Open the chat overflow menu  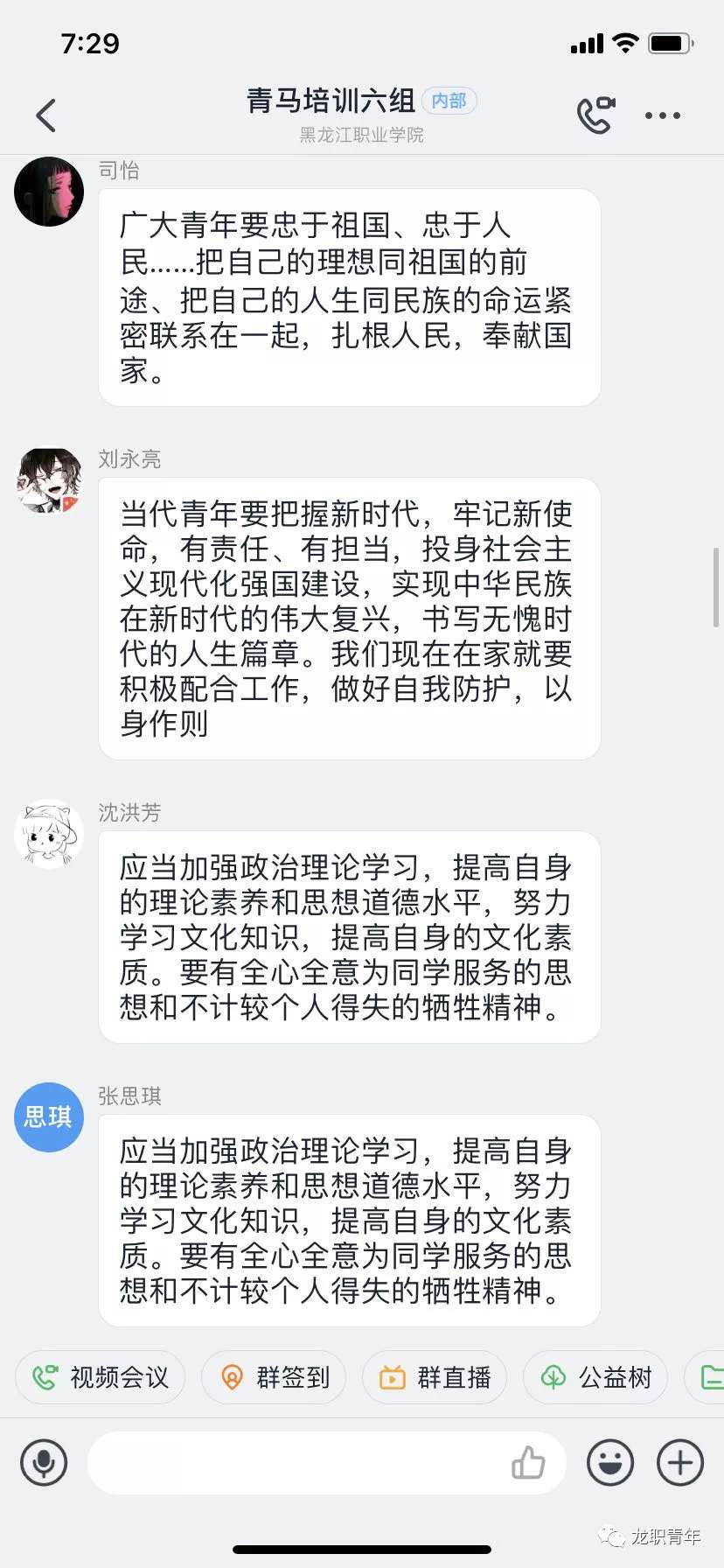[662, 115]
